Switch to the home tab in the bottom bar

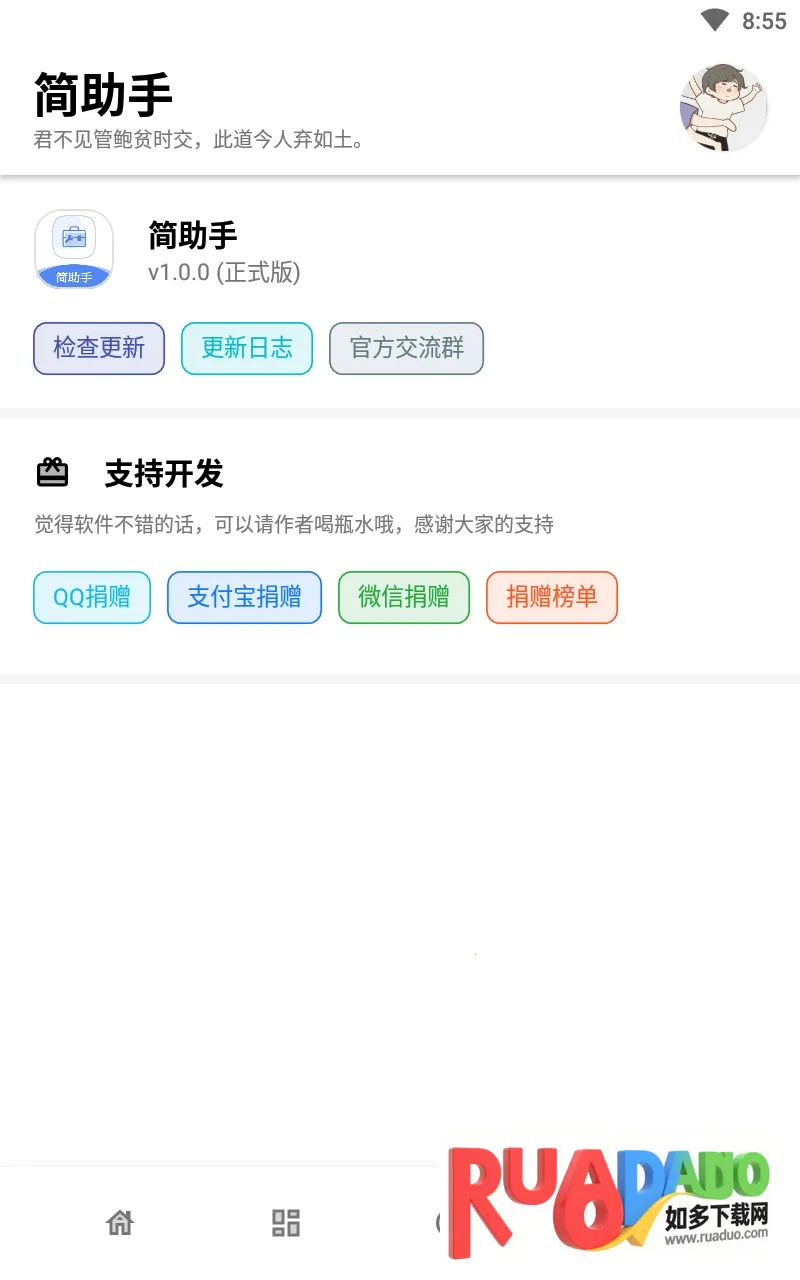pos(120,1222)
